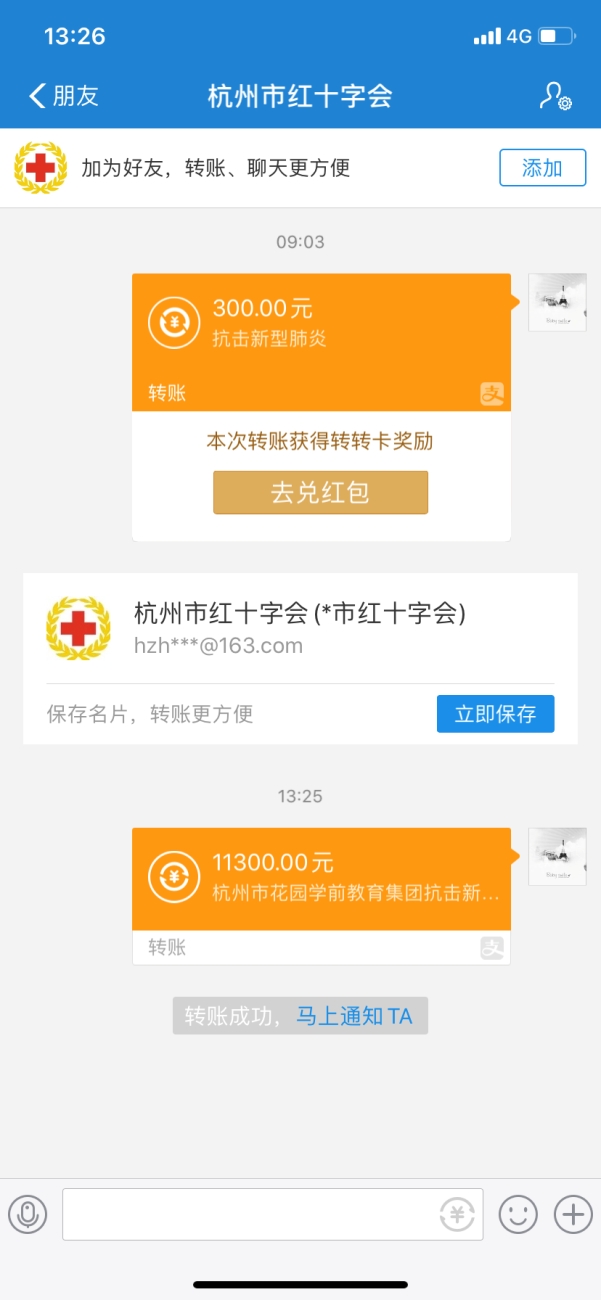Tap sender avatar beside 11300.00元 message
The width and height of the screenshot is (601, 1300).
(x=557, y=856)
